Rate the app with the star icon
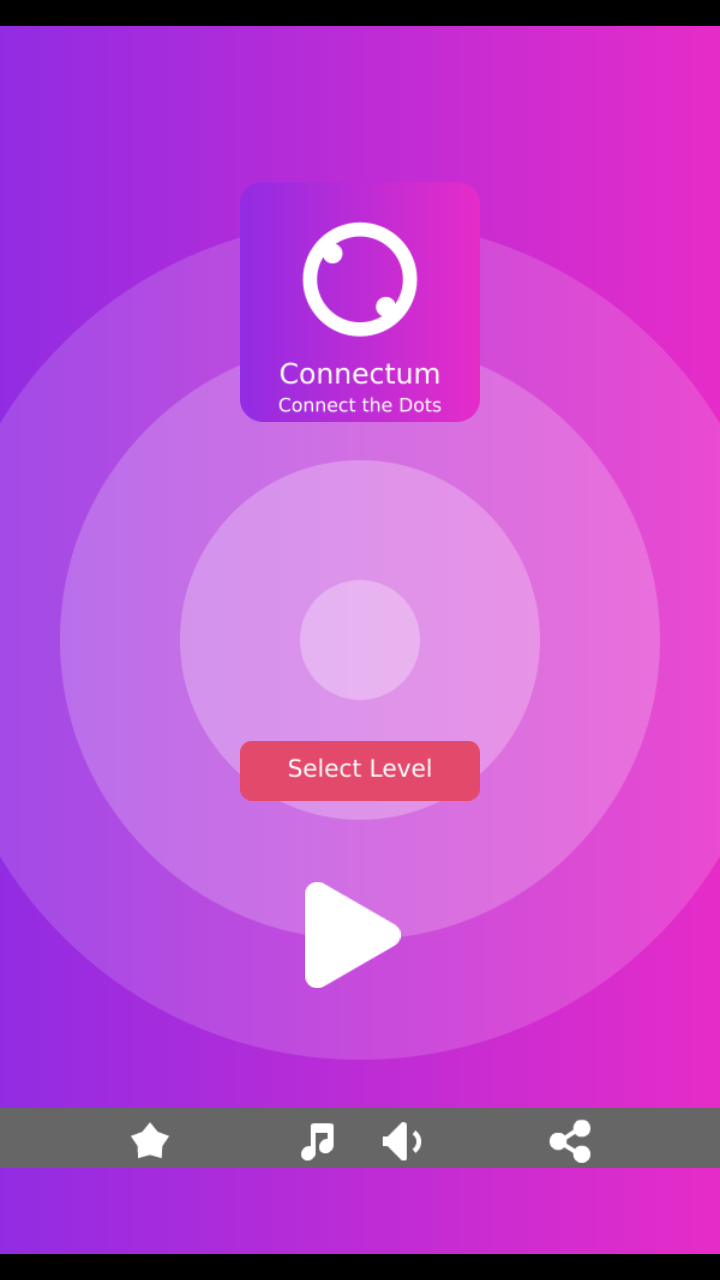Screen dimensions: 720x1280 click(150, 1141)
